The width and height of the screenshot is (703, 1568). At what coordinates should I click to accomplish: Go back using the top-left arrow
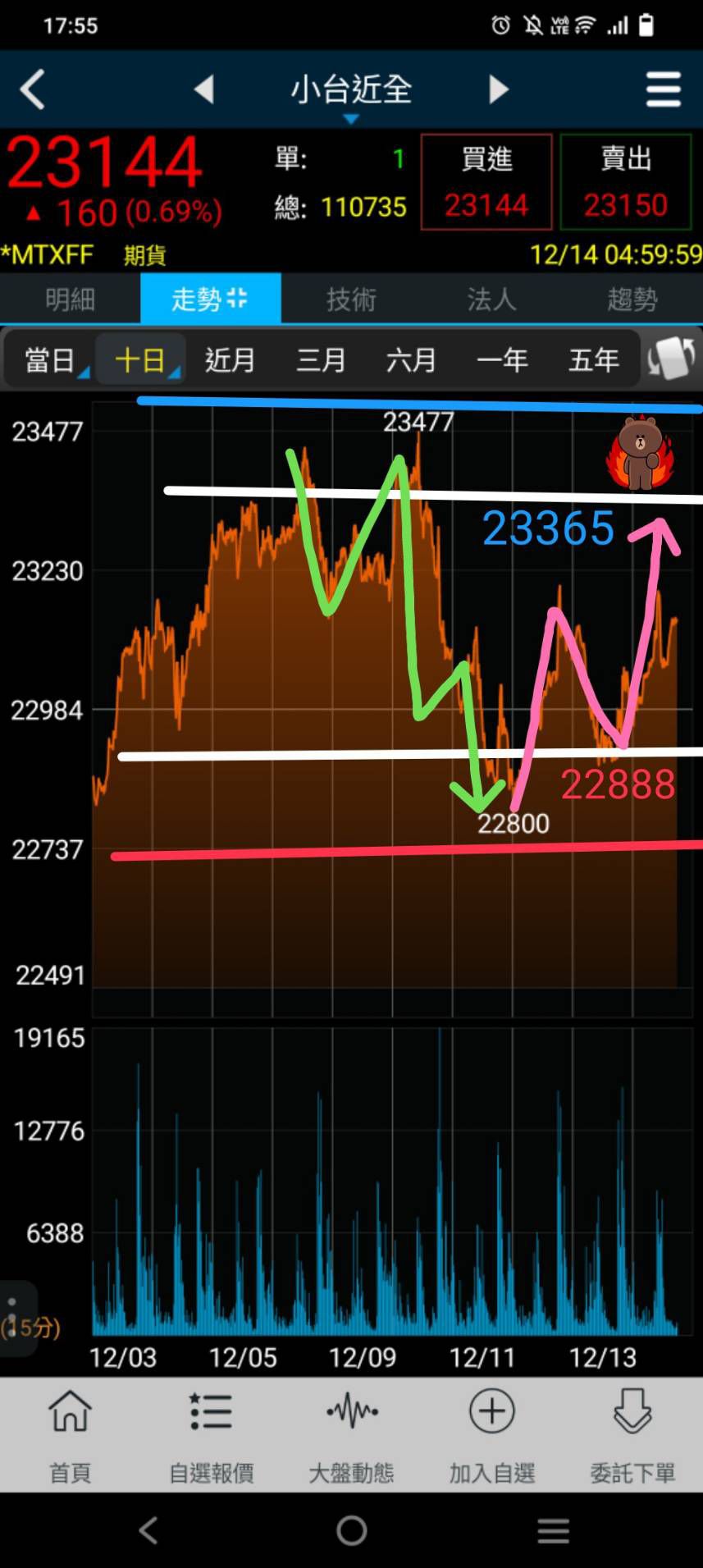click(33, 89)
